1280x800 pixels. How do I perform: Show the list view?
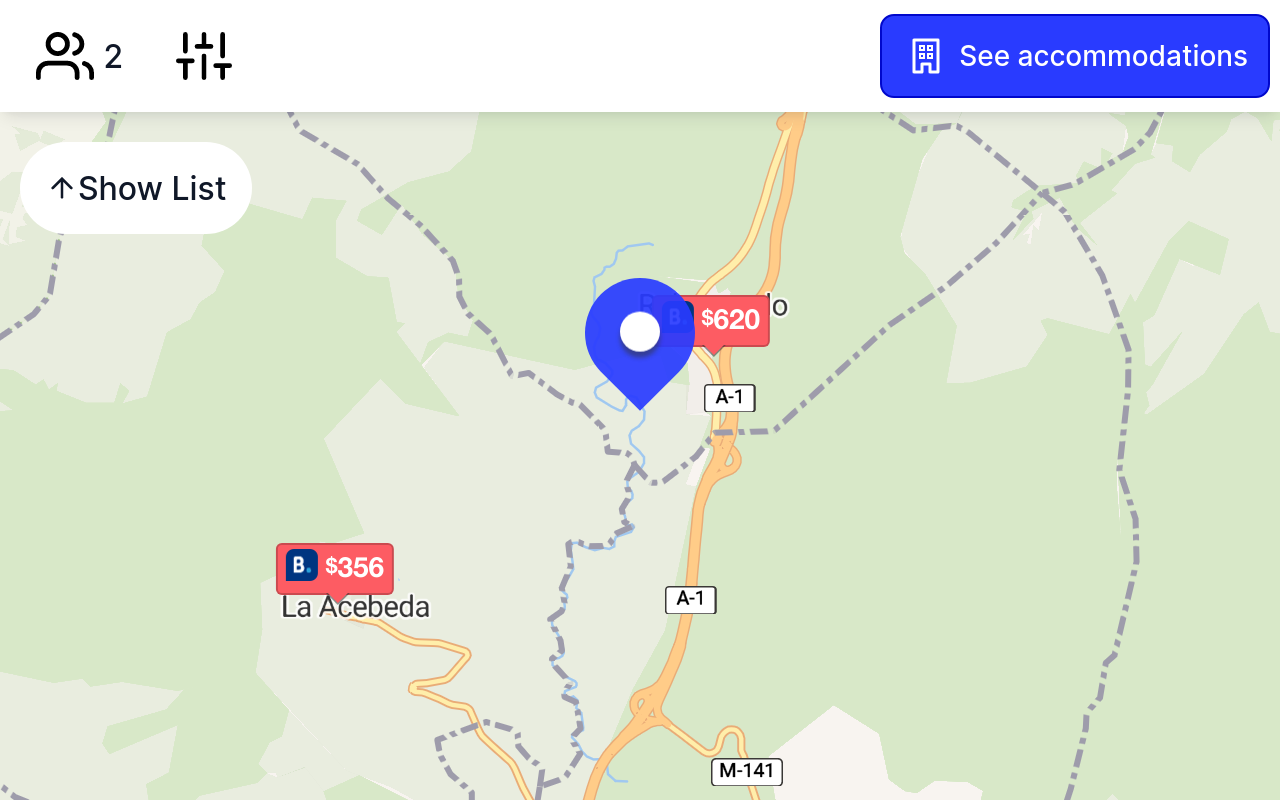[x=136, y=188]
